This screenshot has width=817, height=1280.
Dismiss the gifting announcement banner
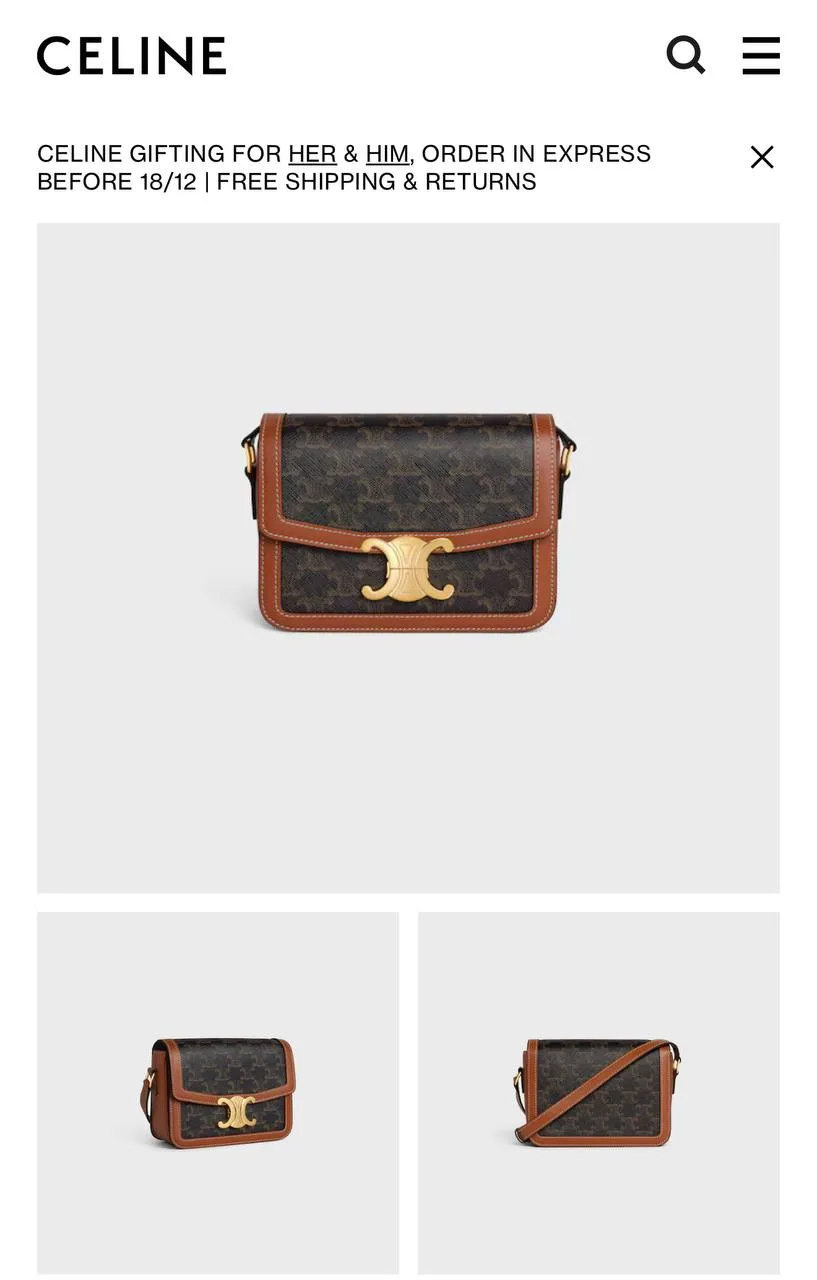click(x=762, y=157)
